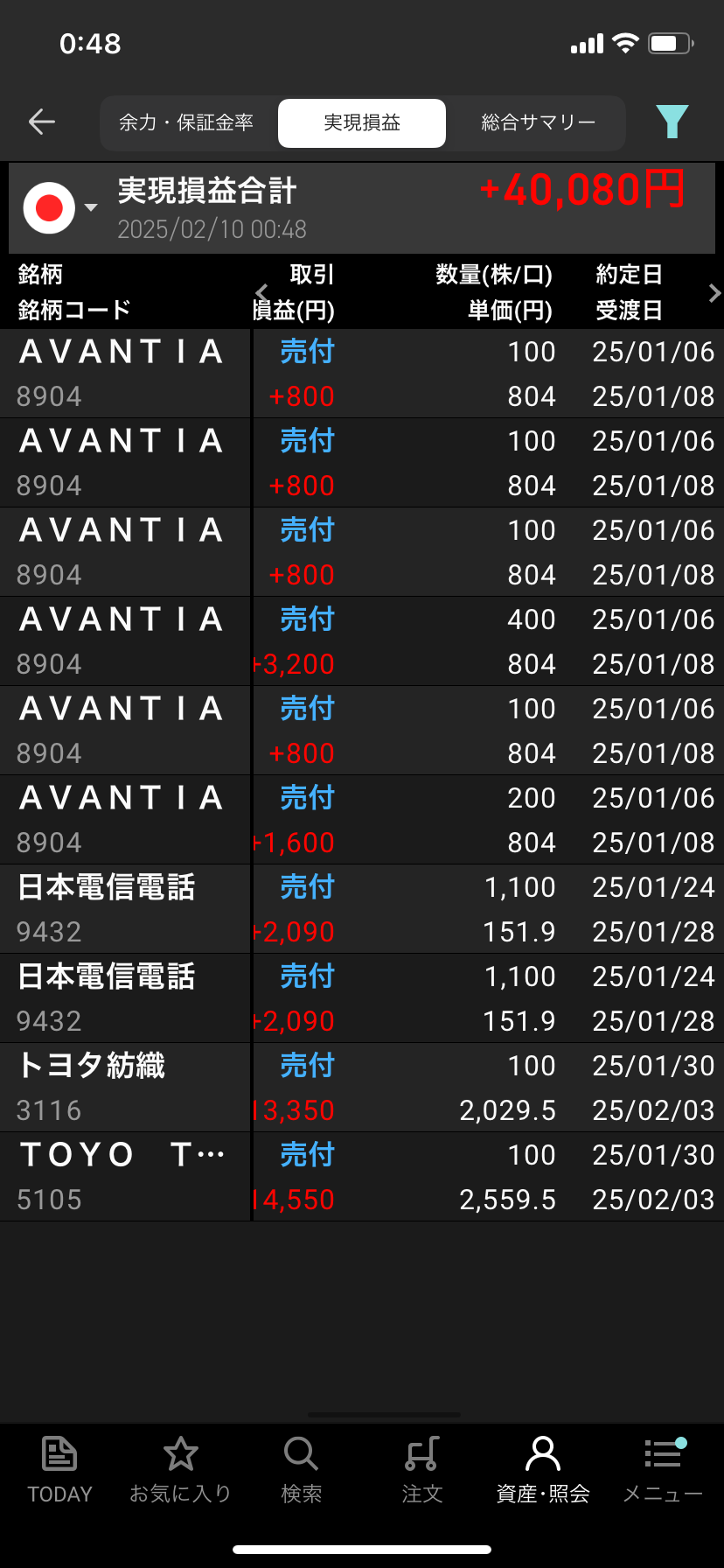The width and height of the screenshot is (724, 1568).
Task: Switch to the 注文 order tab
Action: point(422,1470)
